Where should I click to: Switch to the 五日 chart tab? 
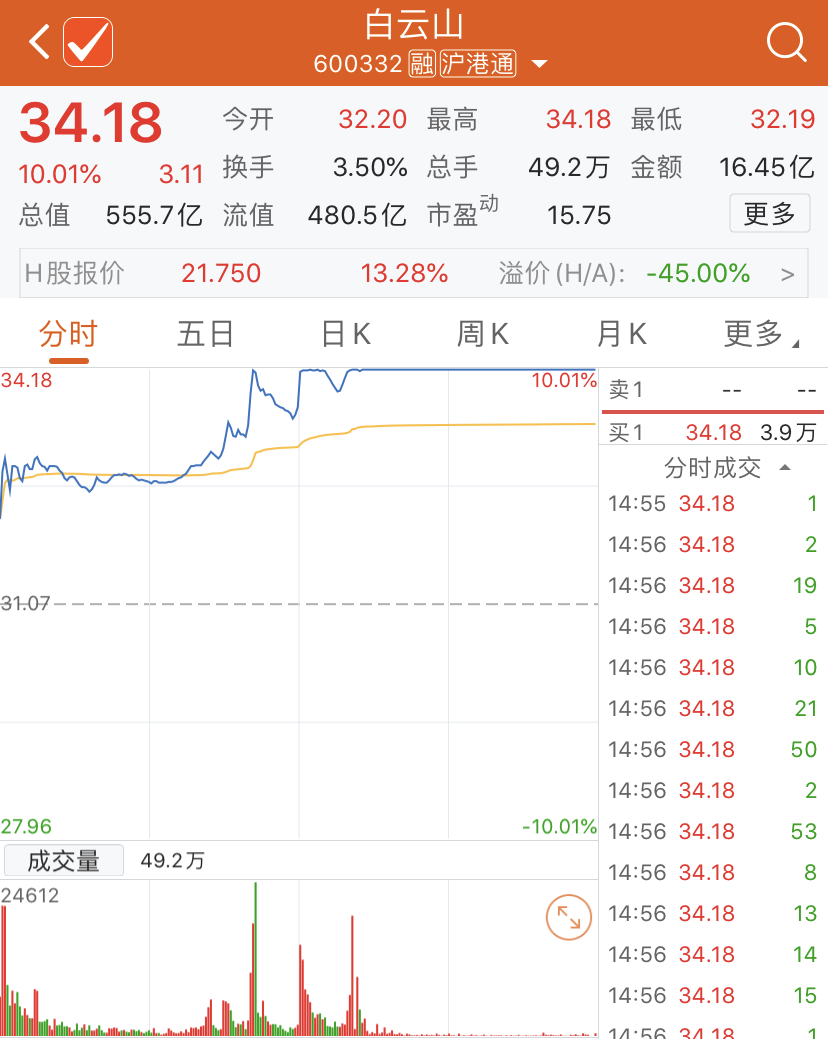tap(205, 334)
